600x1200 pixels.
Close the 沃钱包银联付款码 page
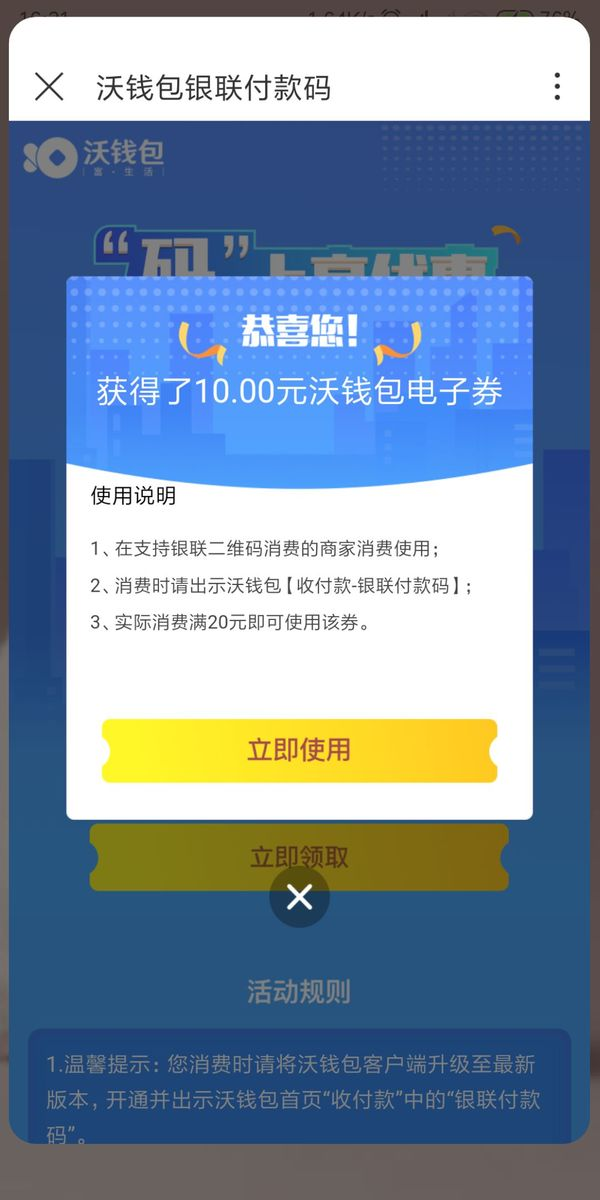(49, 87)
